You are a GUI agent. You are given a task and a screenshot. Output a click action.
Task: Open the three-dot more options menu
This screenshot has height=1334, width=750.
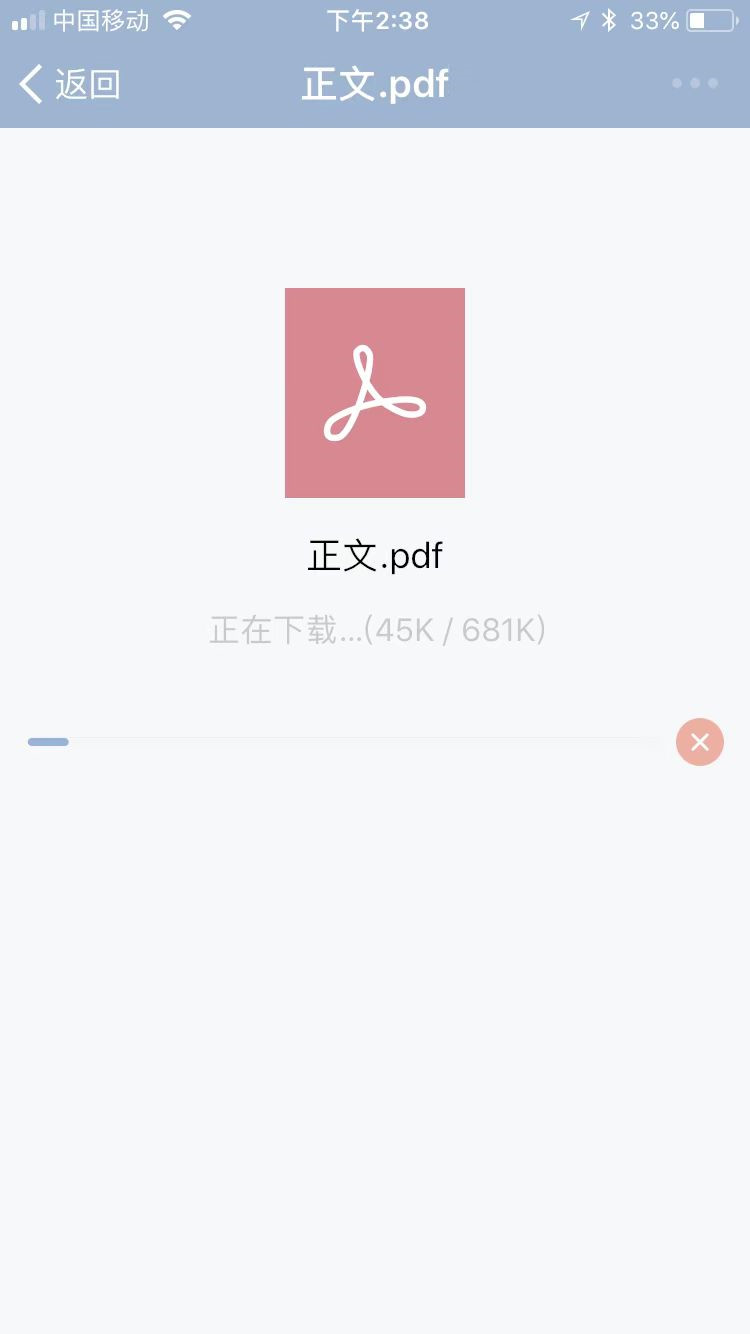click(x=695, y=84)
